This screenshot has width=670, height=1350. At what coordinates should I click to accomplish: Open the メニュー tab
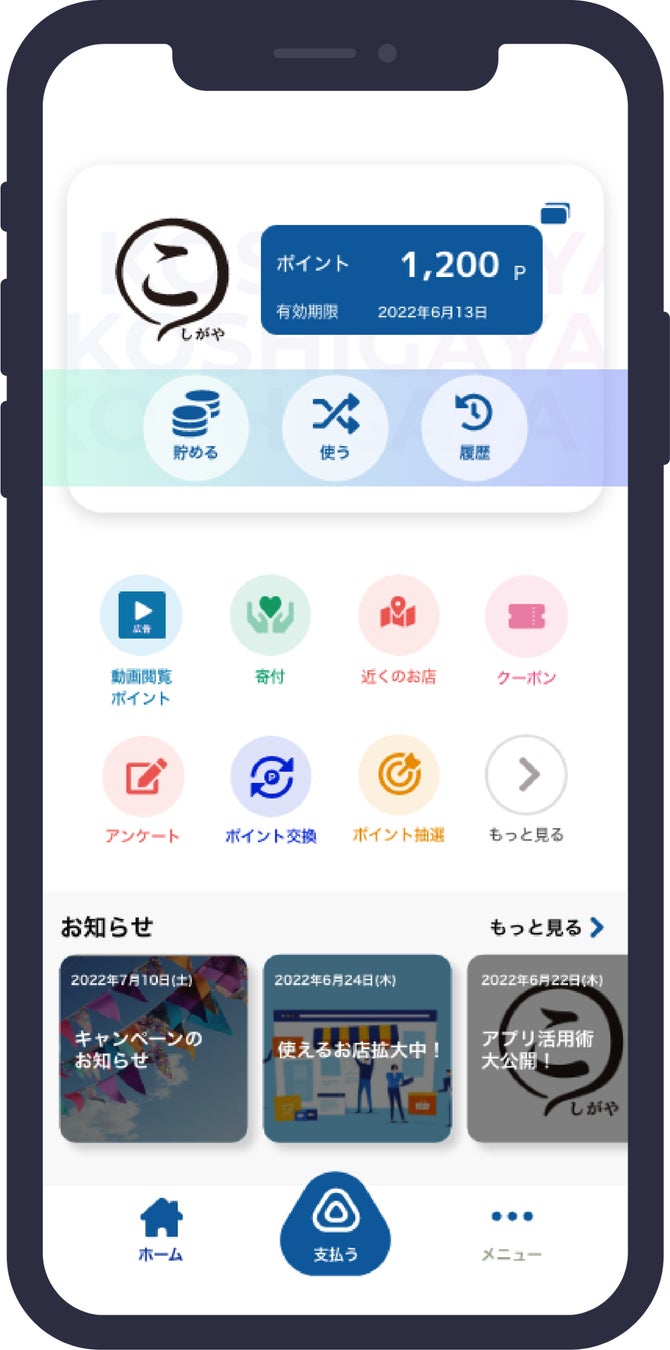click(511, 1230)
